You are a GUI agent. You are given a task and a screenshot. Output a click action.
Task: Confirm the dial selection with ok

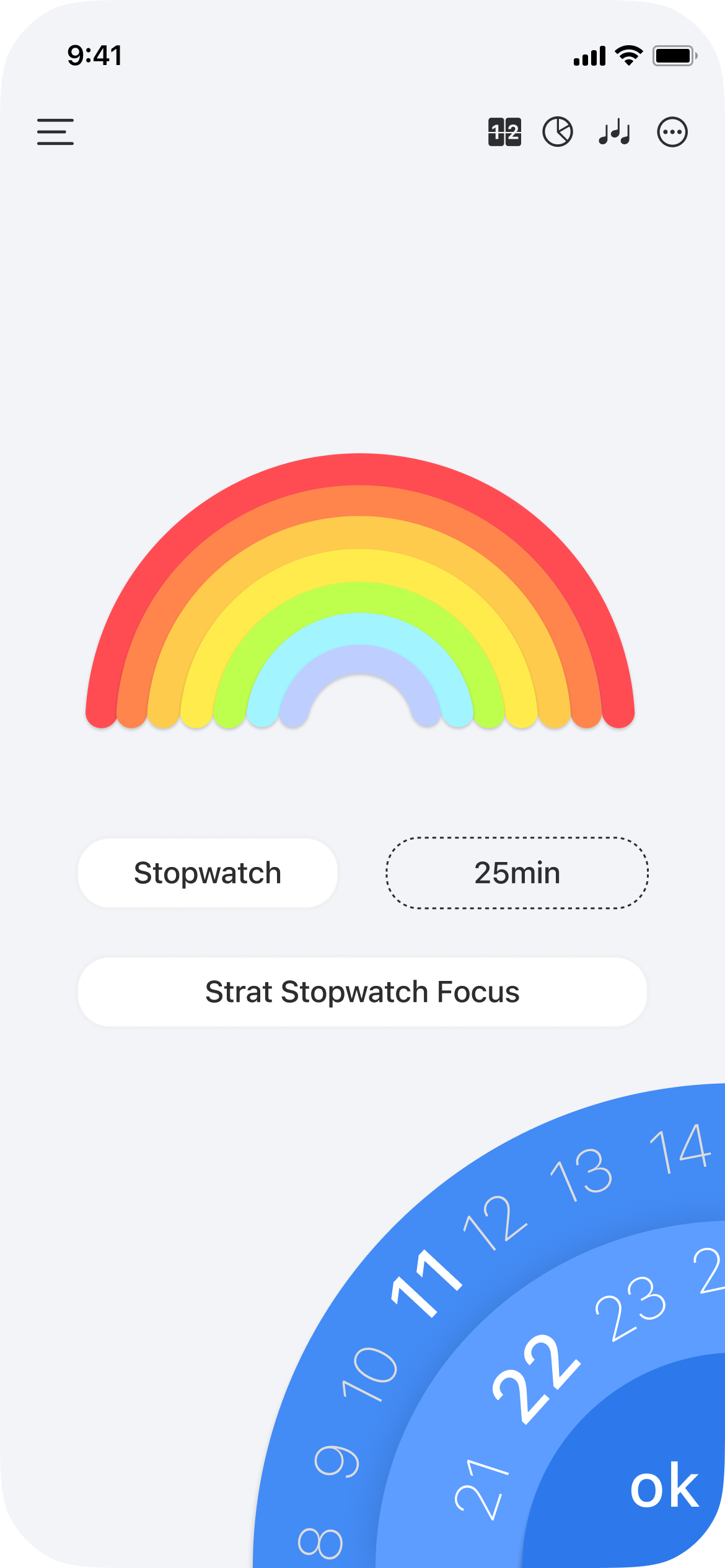664,1487
